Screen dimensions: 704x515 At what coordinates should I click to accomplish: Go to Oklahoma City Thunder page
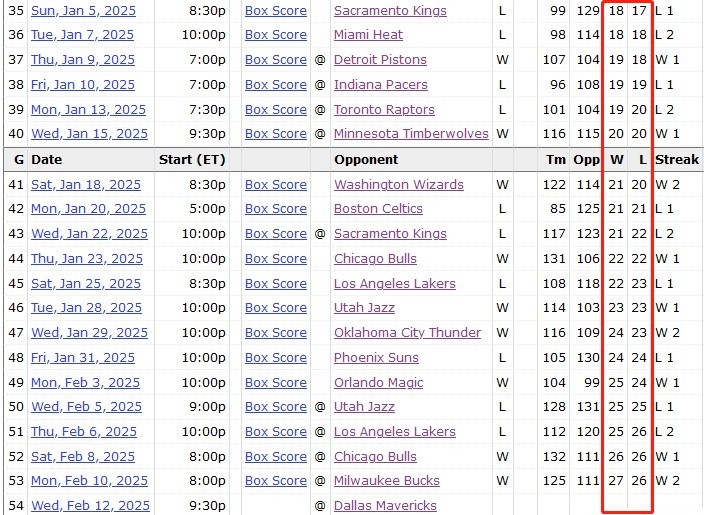407,333
